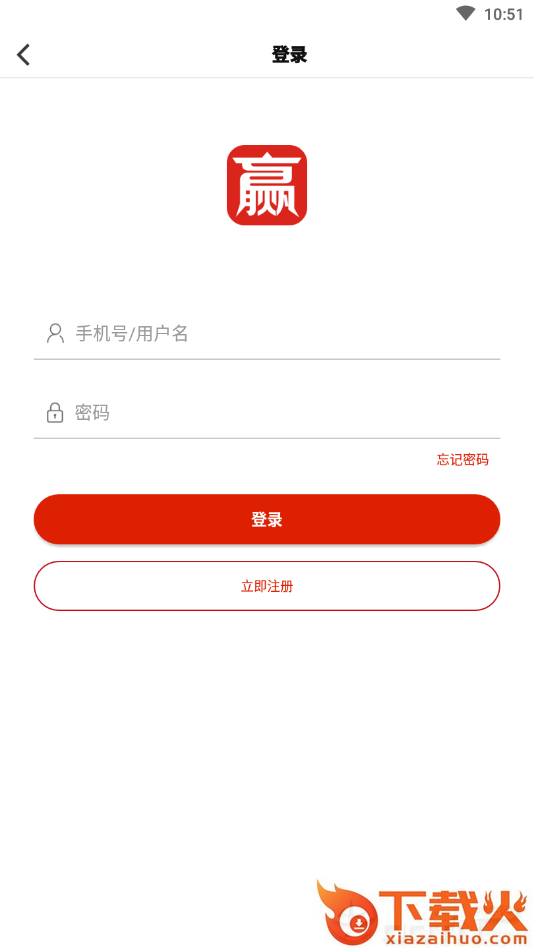Select 立即注册 to register

267,586
